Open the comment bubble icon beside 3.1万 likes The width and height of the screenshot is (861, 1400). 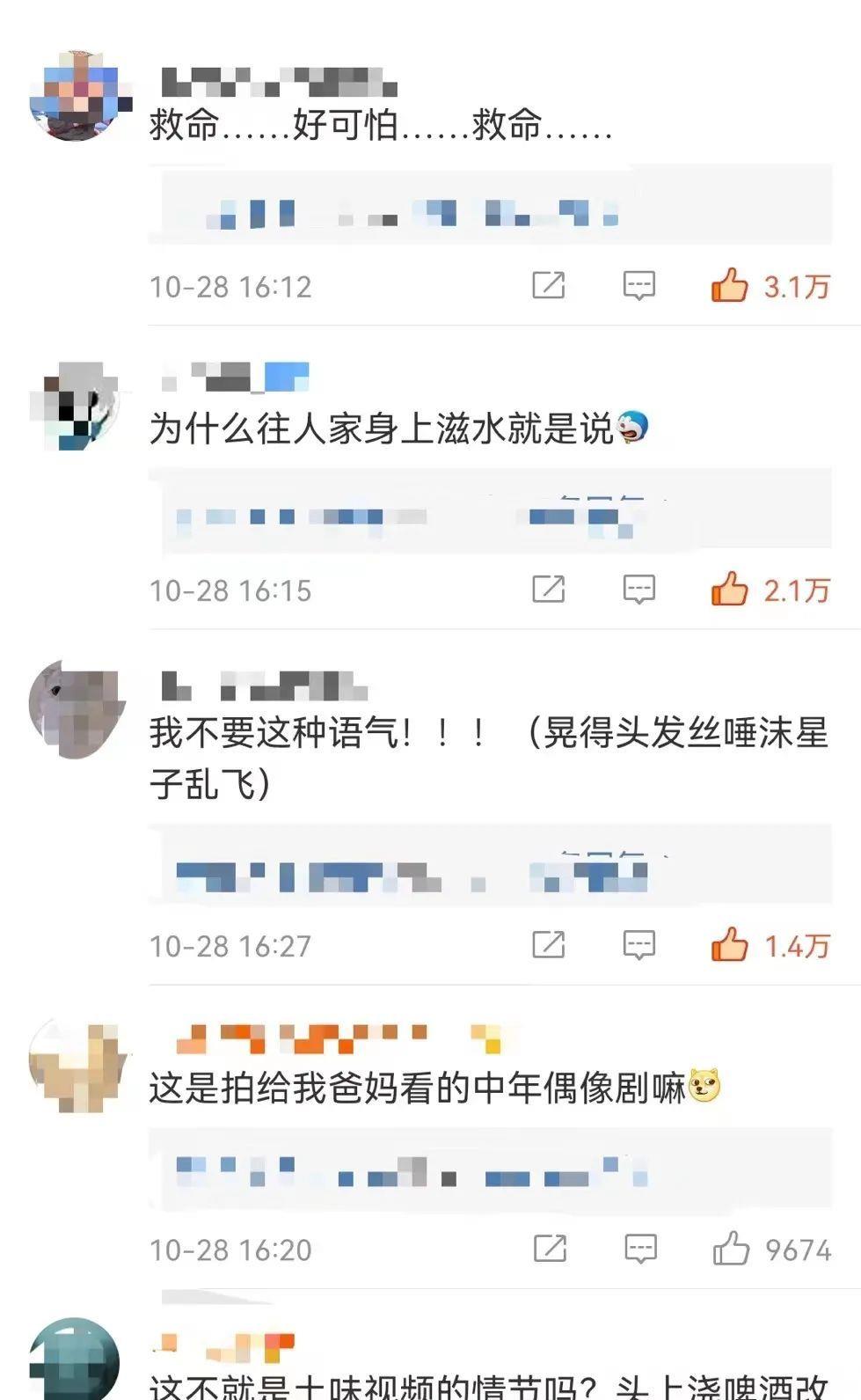641,284
